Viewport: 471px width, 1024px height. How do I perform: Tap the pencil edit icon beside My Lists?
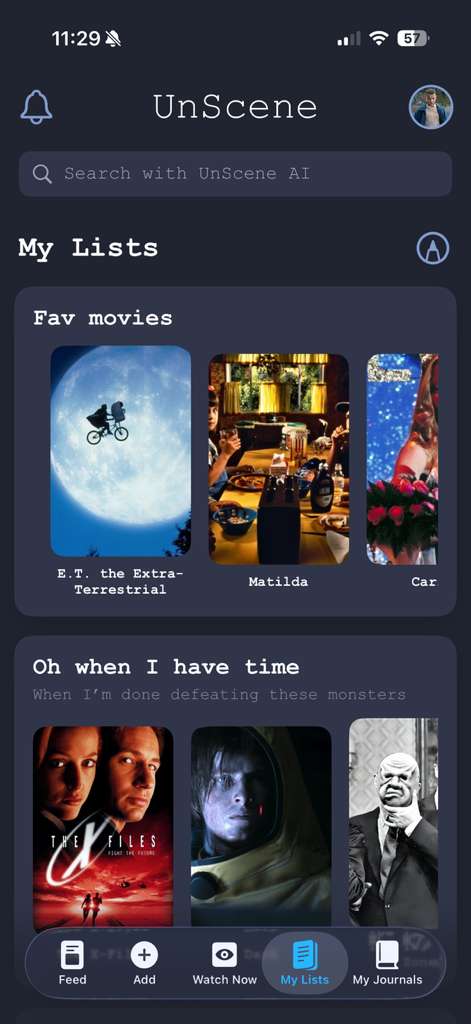pyautogui.click(x=433, y=248)
